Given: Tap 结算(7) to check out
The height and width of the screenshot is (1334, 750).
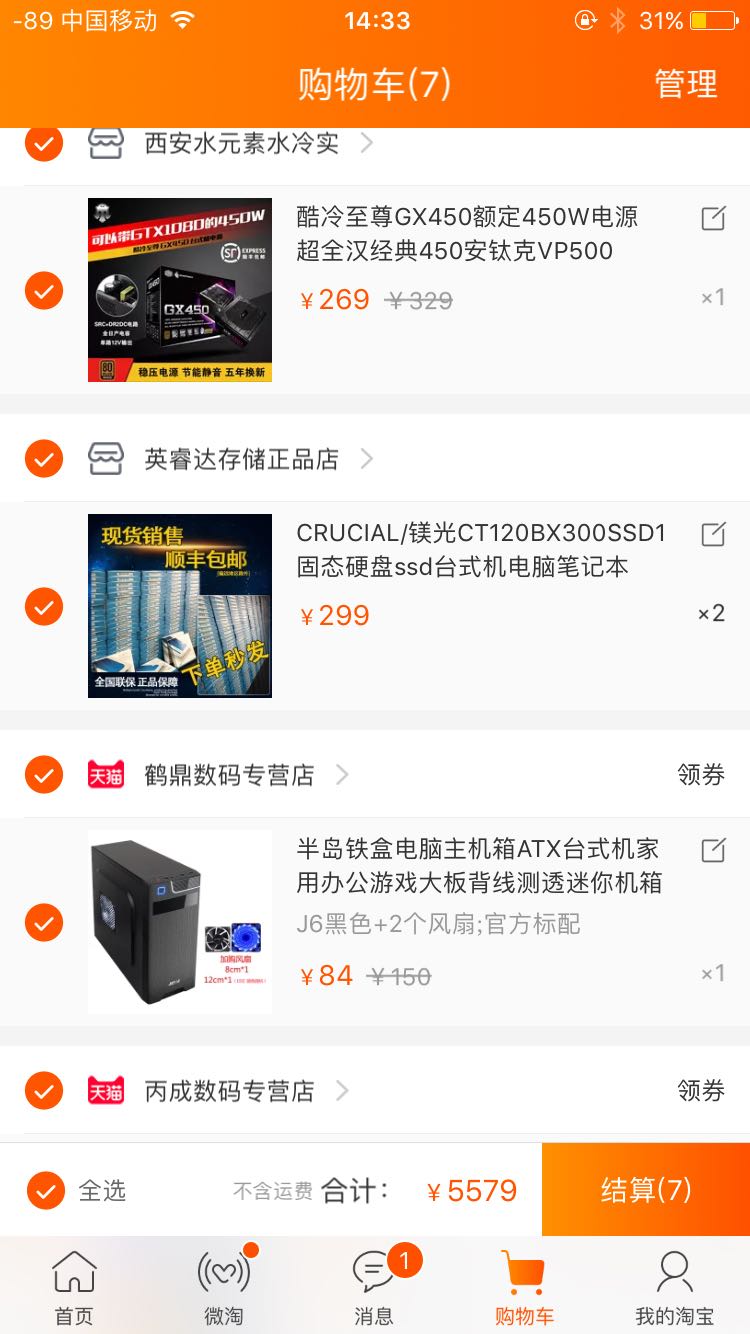Looking at the screenshot, I should pyautogui.click(x=646, y=1190).
